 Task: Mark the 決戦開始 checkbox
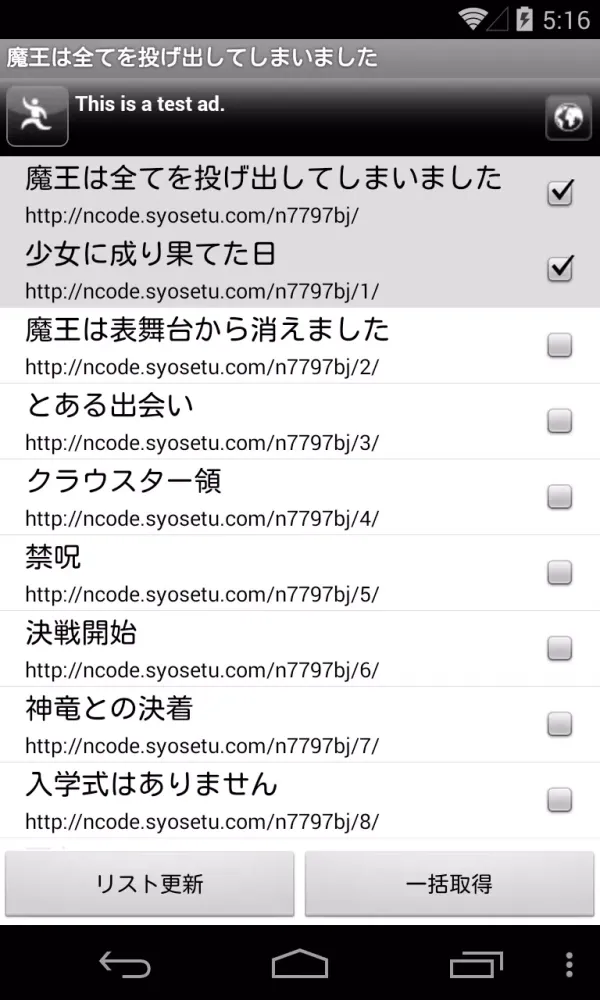[x=560, y=649]
